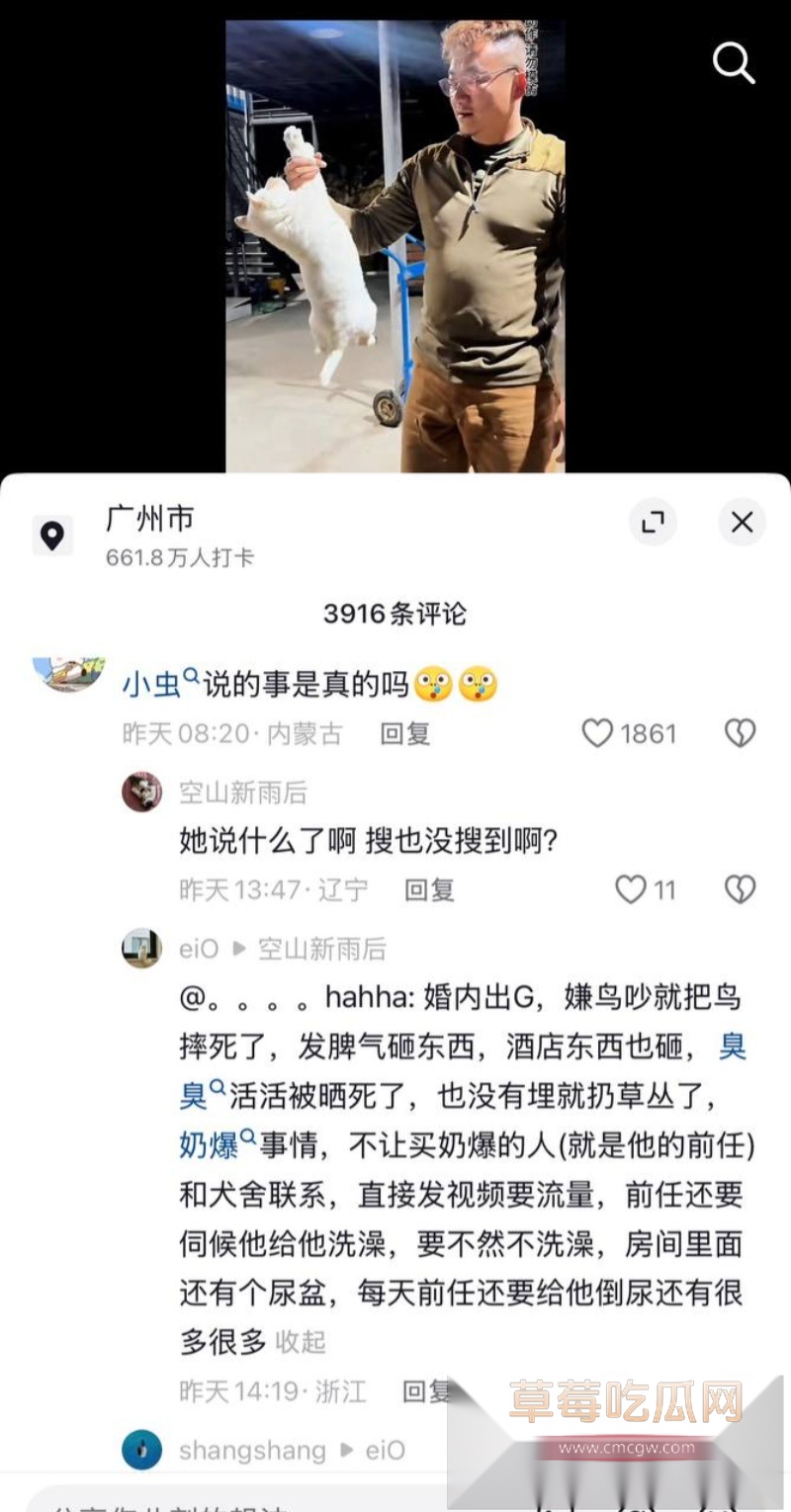Collapse eiO's long comment via 收起
The height and width of the screenshot is (1512, 791).
[x=301, y=1341]
